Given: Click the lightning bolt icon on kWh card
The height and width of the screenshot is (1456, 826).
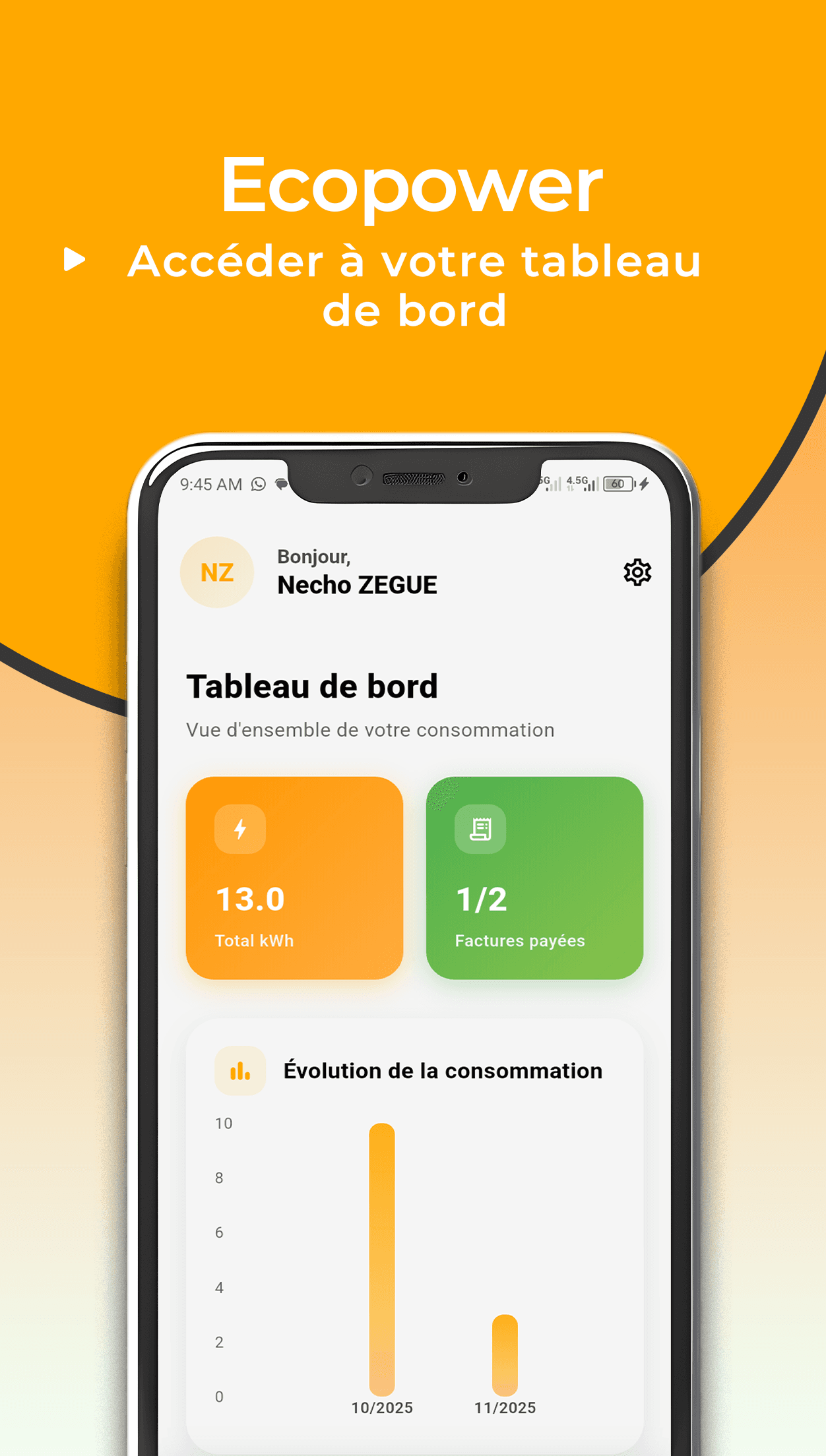Looking at the screenshot, I should pyautogui.click(x=239, y=829).
